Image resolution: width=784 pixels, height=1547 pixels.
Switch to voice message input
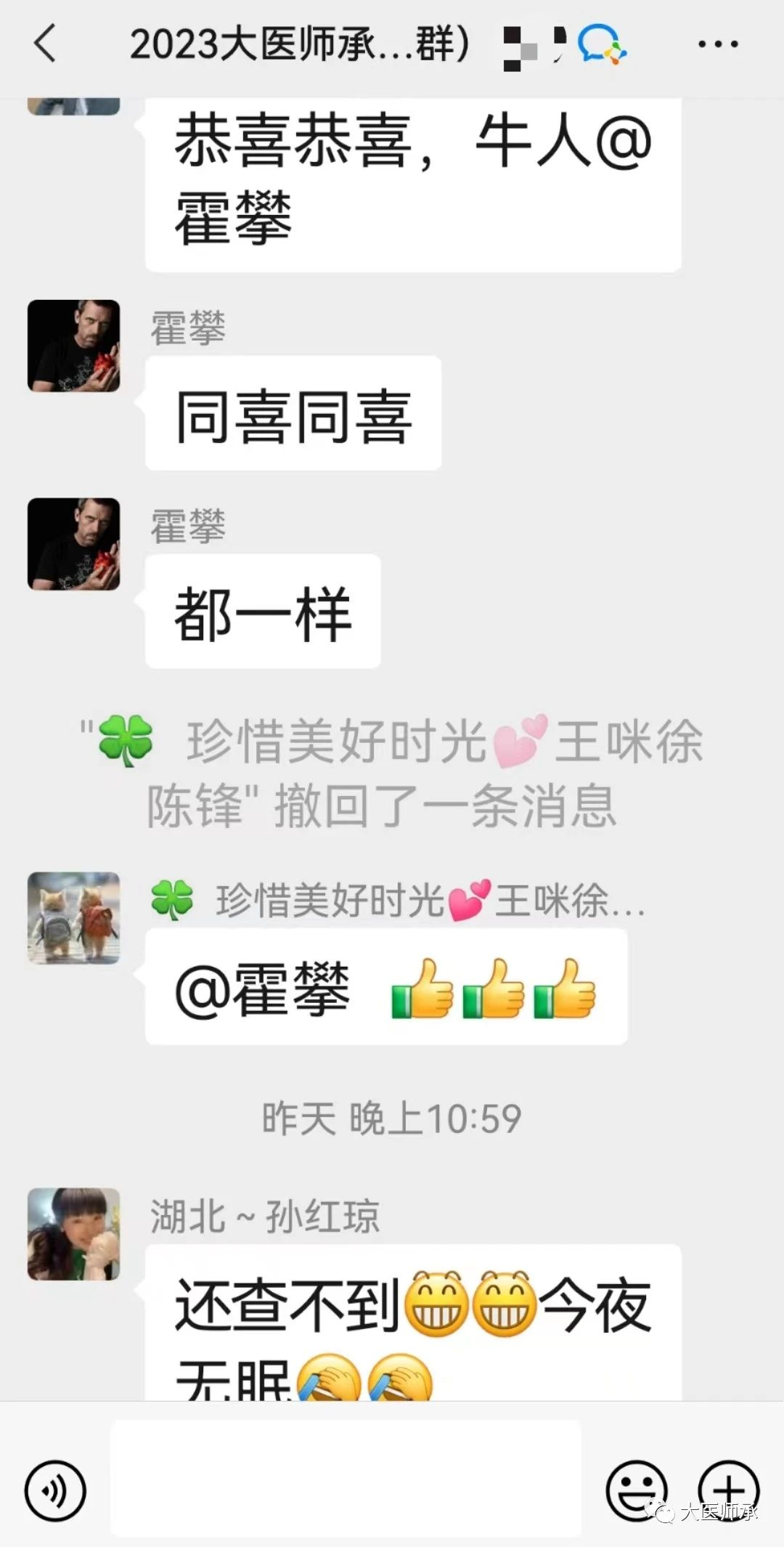55,1490
